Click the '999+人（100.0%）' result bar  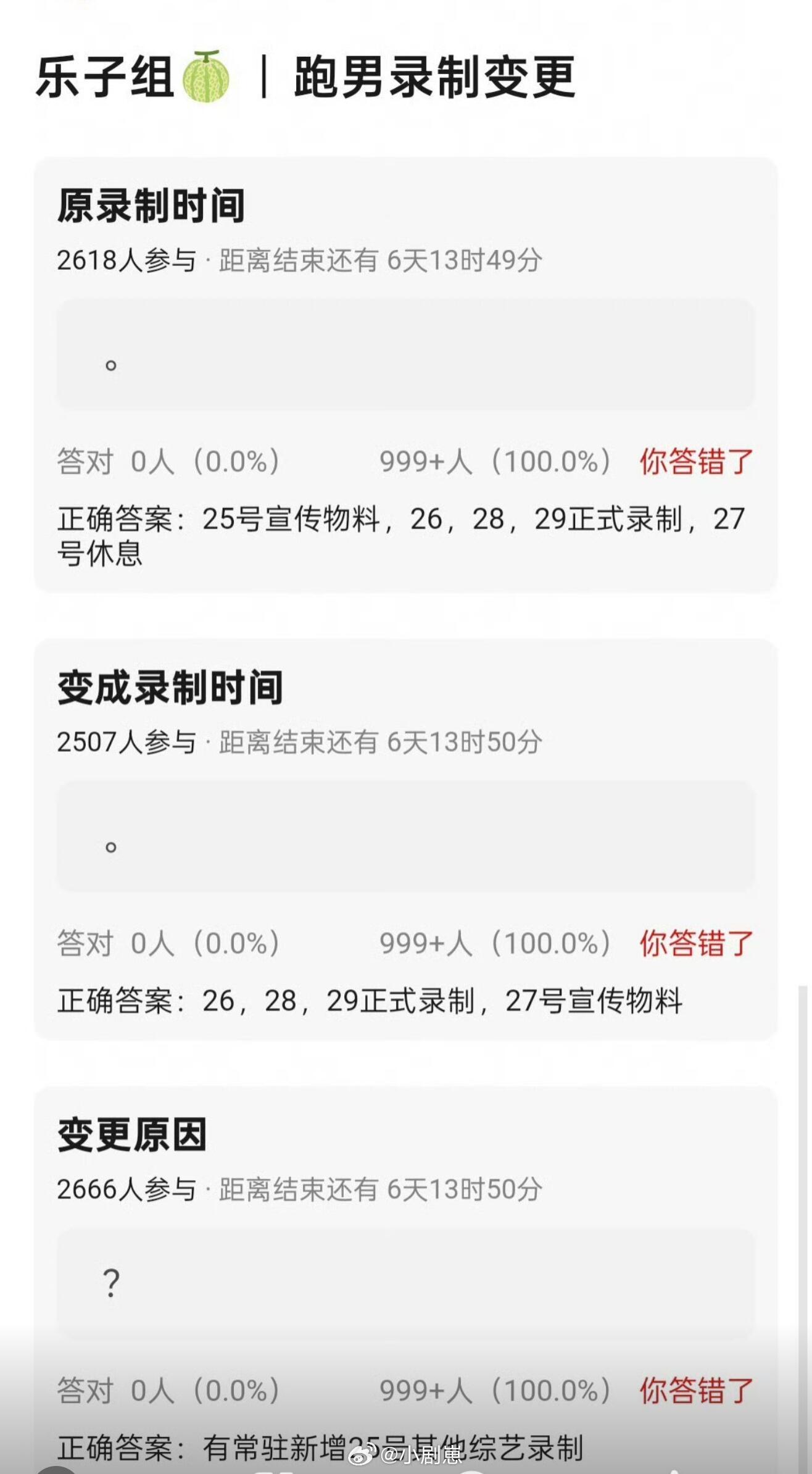494,462
